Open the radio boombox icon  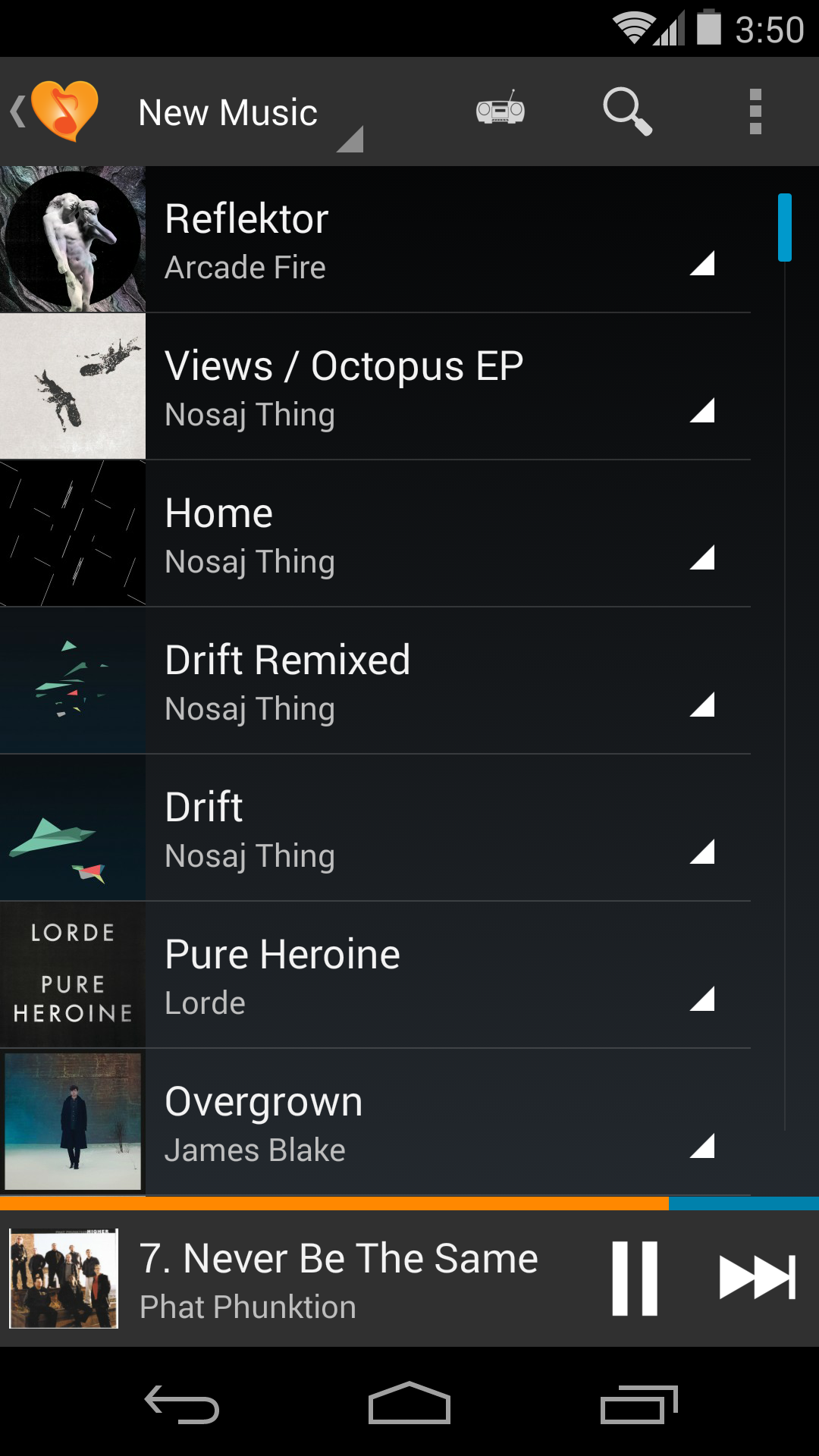pyautogui.click(x=500, y=111)
